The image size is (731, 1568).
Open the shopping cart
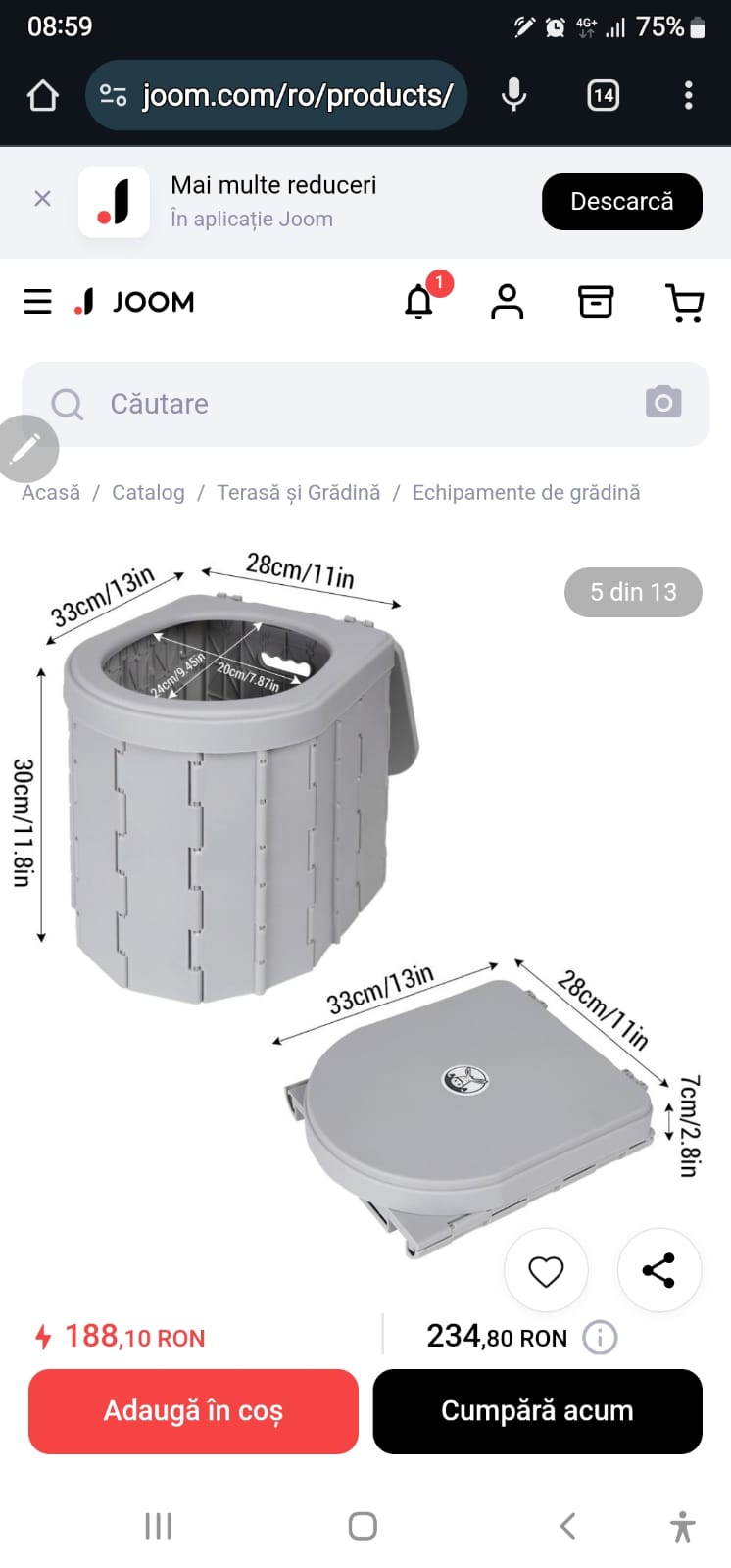(x=684, y=302)
